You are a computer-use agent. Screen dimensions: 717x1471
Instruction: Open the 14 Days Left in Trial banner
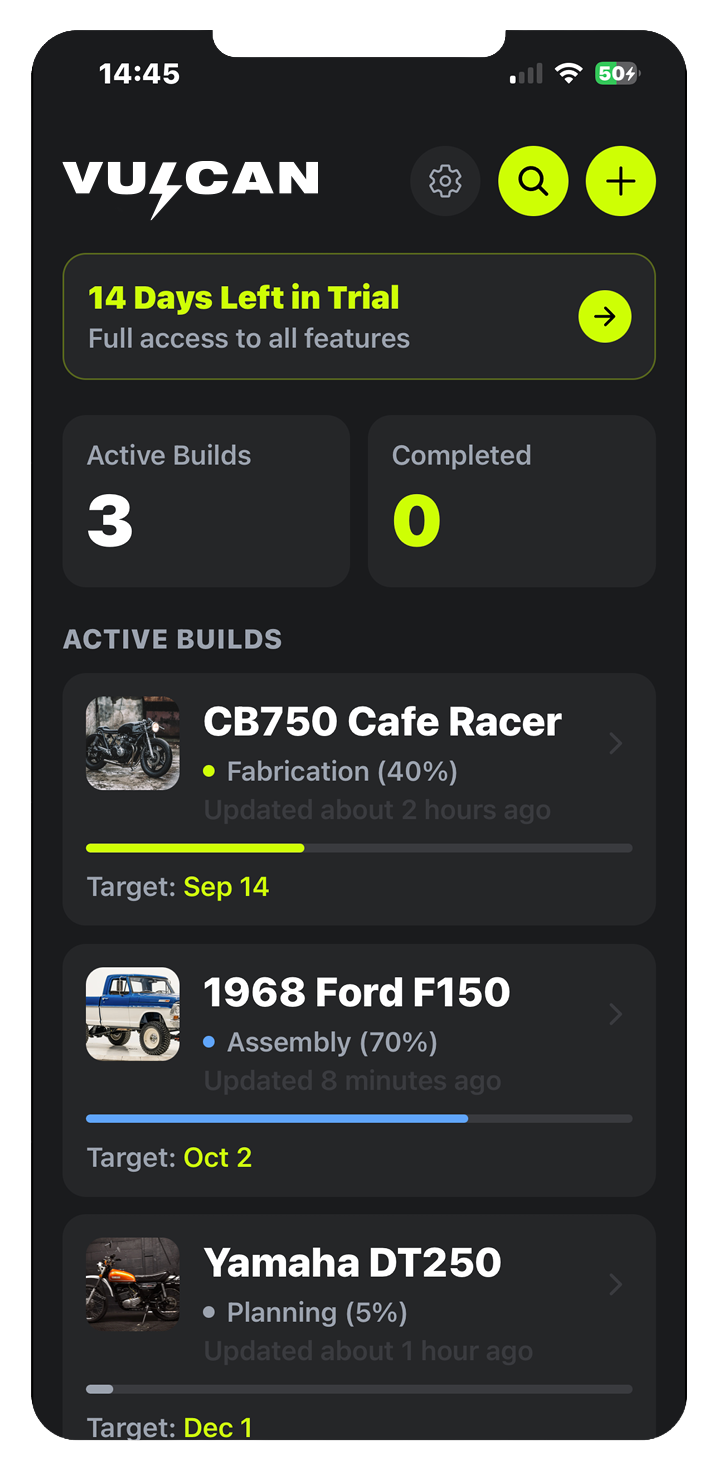359,316
